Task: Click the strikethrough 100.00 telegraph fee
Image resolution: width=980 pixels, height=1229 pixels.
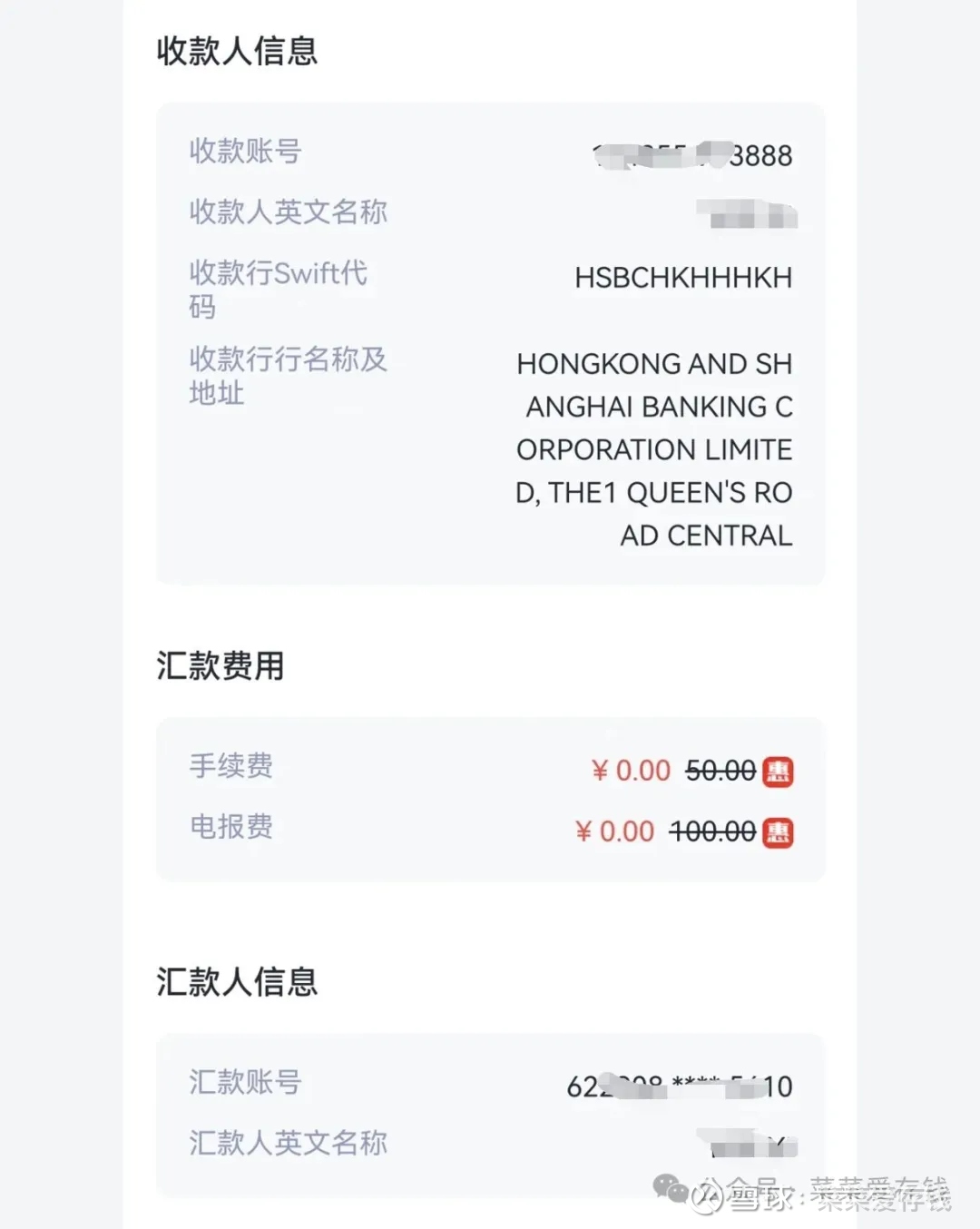Action: tap(710, 831)
